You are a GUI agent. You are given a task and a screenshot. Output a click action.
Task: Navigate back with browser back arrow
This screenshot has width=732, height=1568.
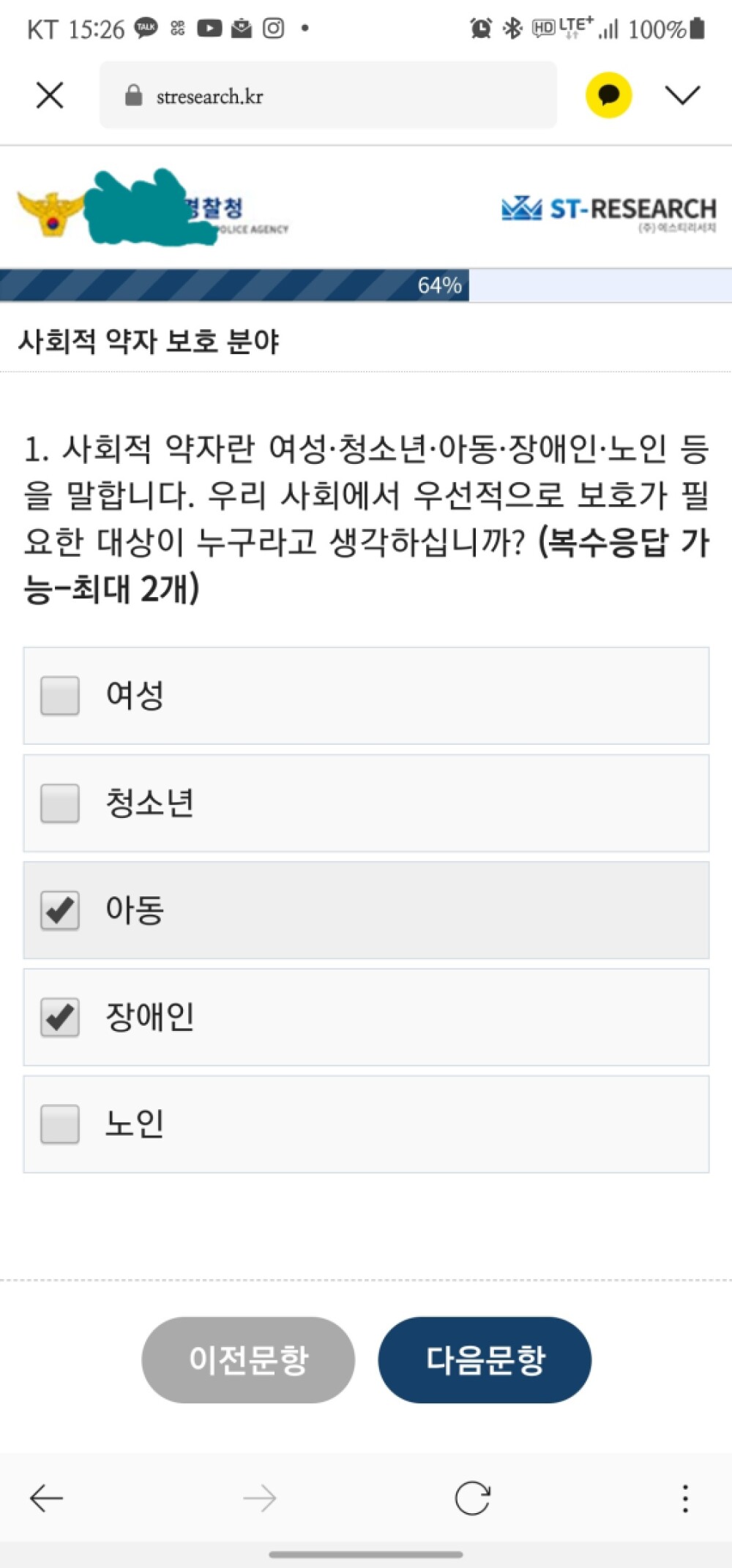[x=46, y=1498]
